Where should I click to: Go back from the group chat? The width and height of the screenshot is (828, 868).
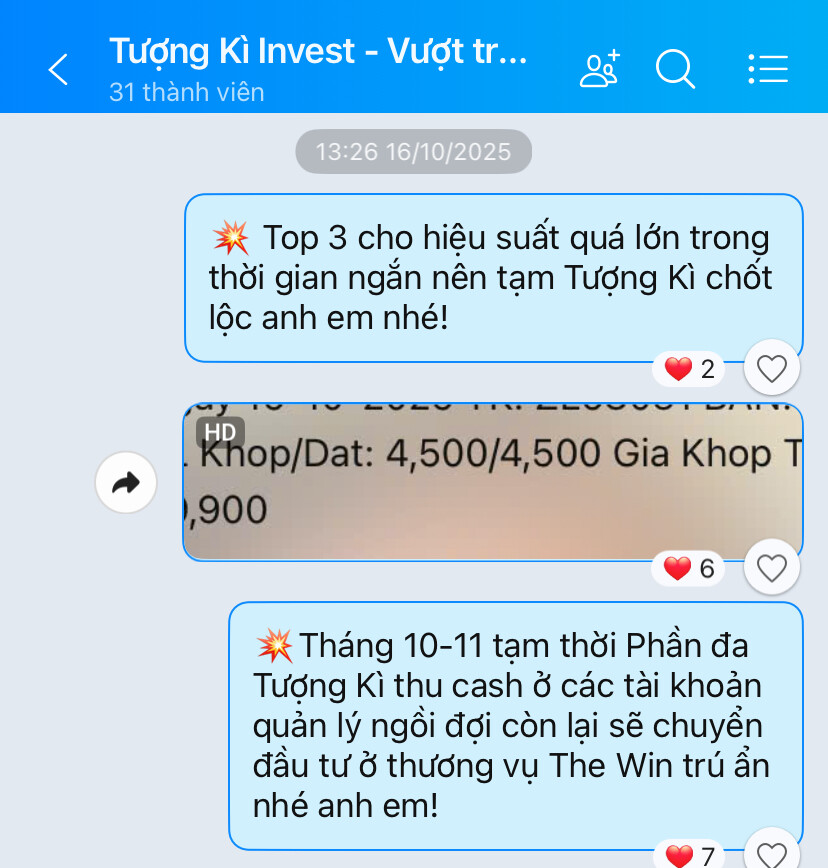[58, 69]
